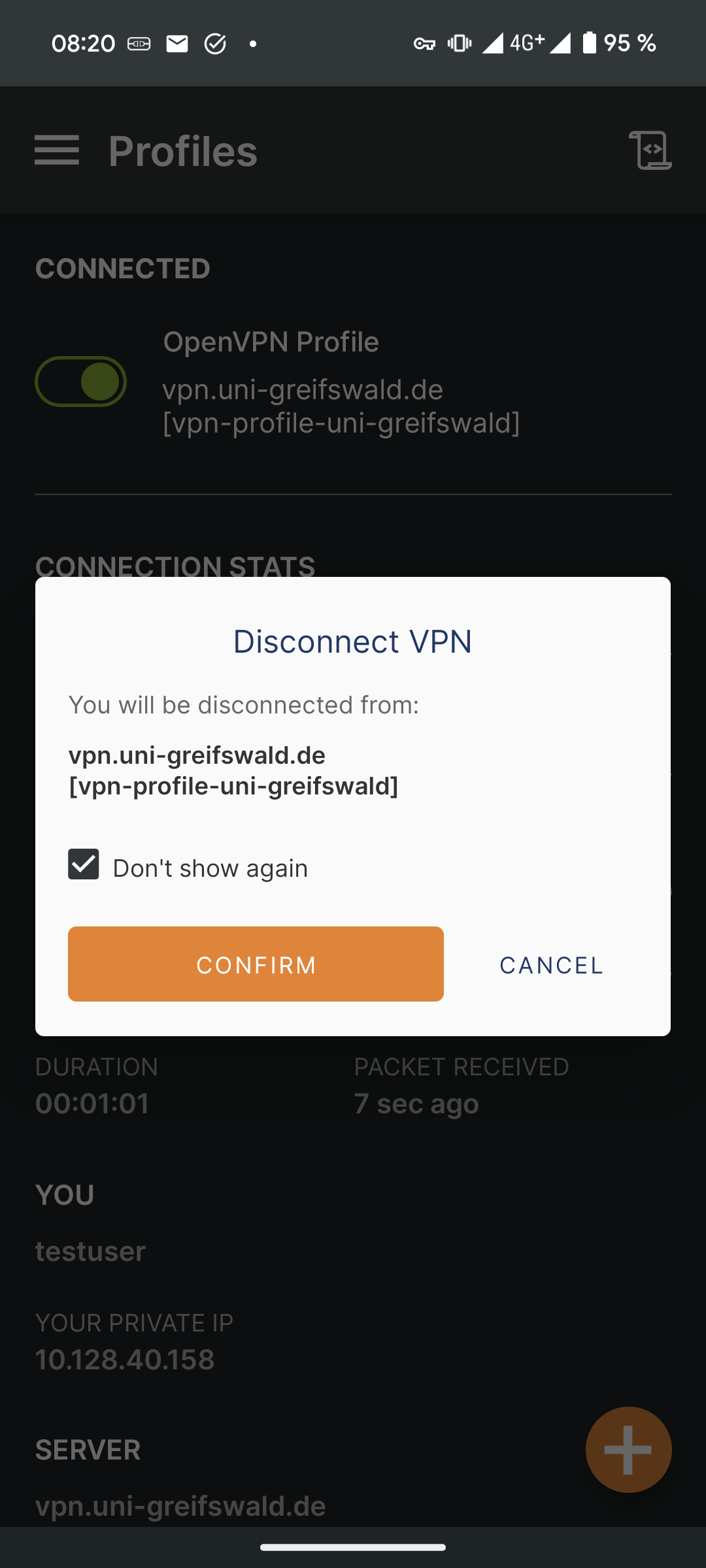Uncheck the Don't show again checkbox

coord(84,864)
